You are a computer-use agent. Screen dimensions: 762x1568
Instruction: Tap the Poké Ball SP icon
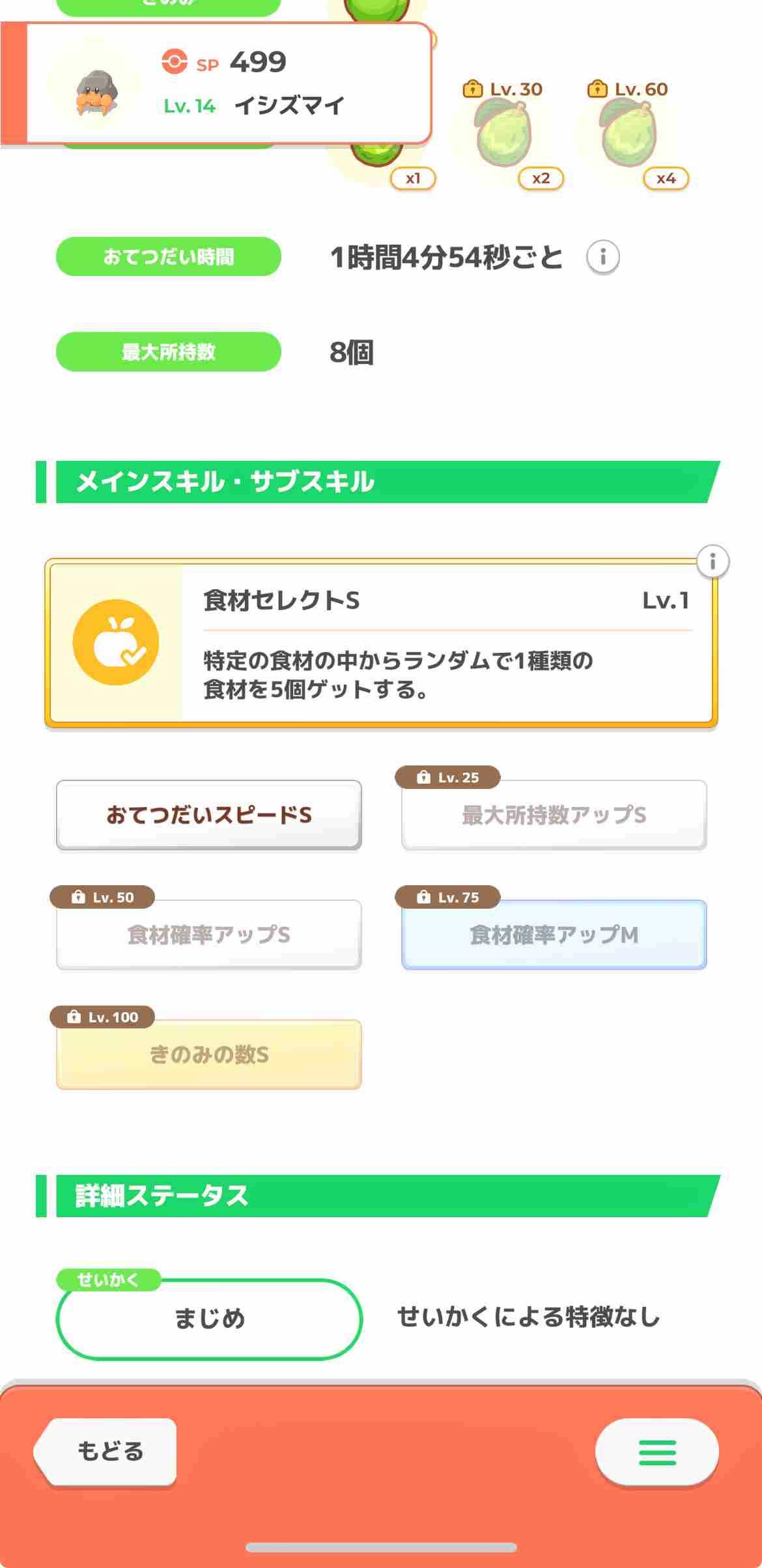tap(174, 62)
